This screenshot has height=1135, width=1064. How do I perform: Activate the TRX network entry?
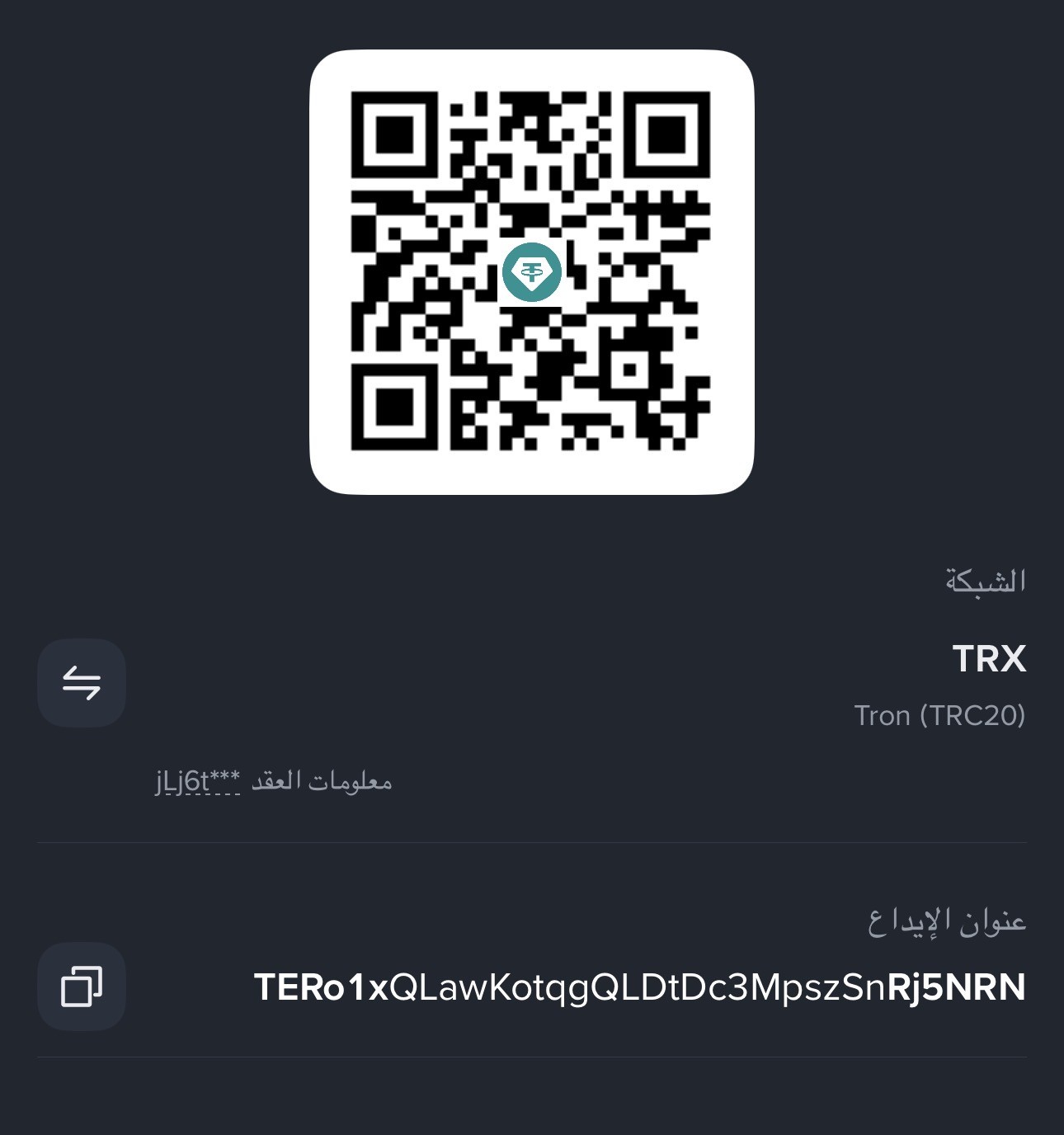click(989, 660)
